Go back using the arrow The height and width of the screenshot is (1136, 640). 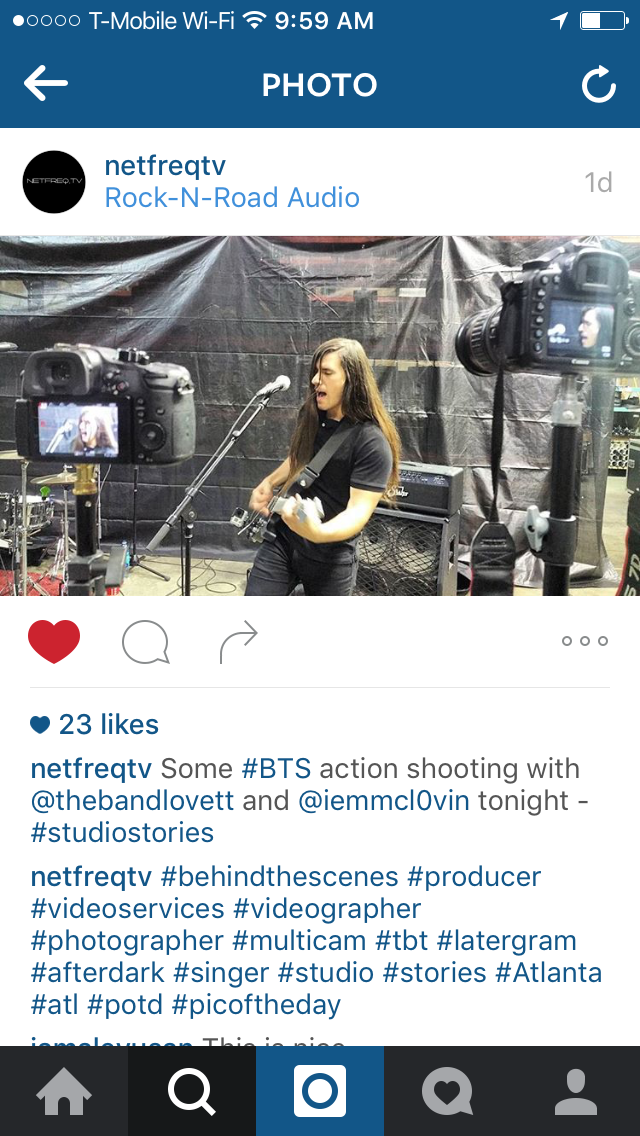click(x=45, y=85)
